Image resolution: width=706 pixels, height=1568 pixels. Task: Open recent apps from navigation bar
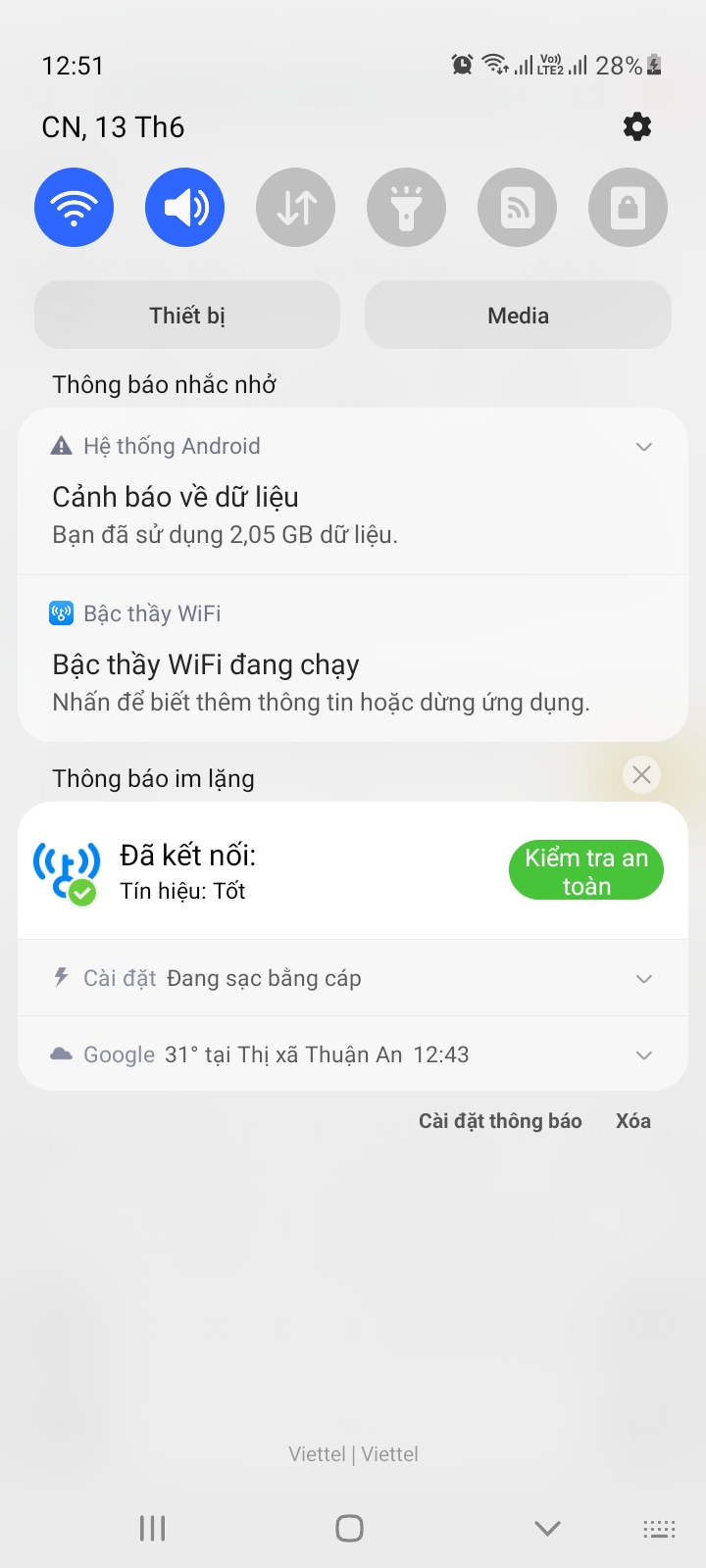pos(153,1528)
